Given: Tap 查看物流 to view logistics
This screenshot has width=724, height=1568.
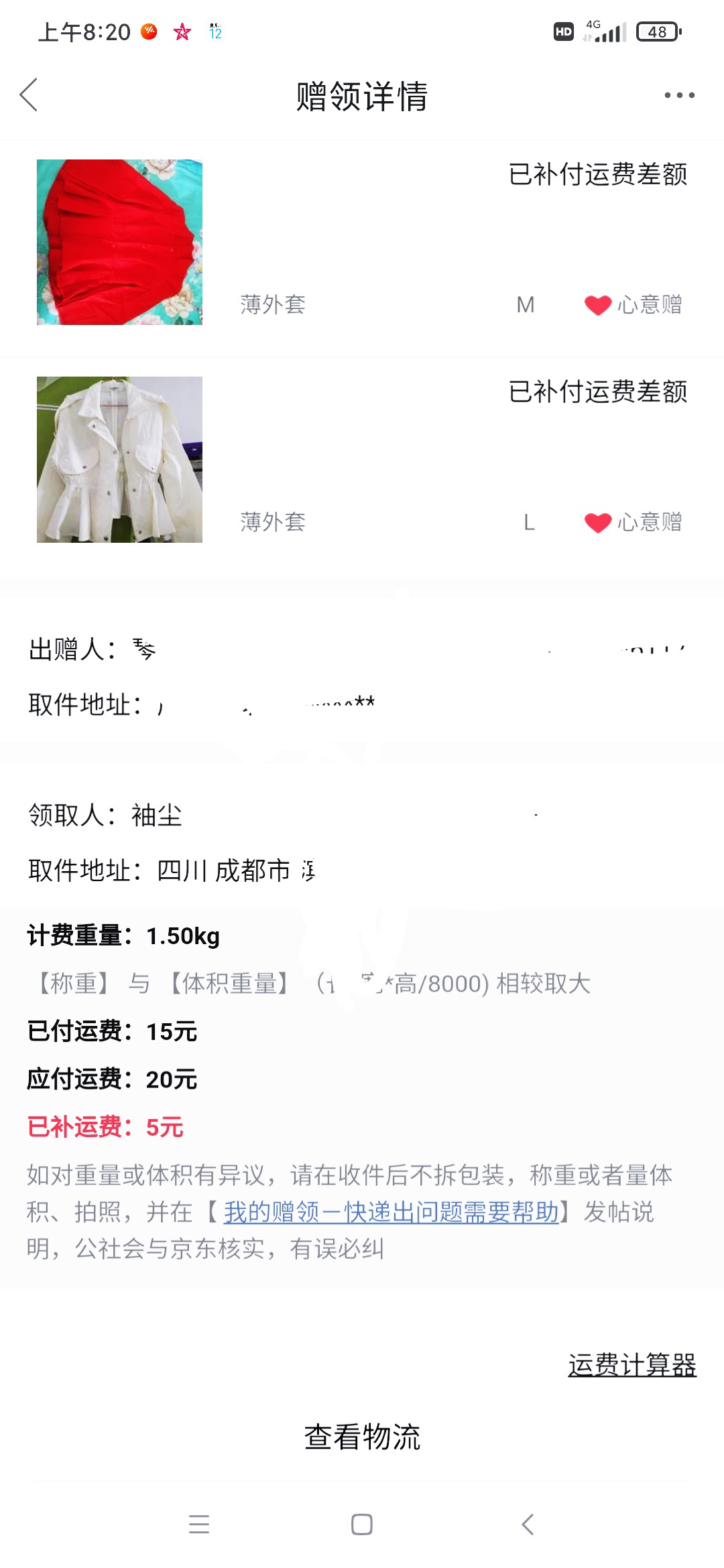Looking at the screenshot, I should point(362,1437).
